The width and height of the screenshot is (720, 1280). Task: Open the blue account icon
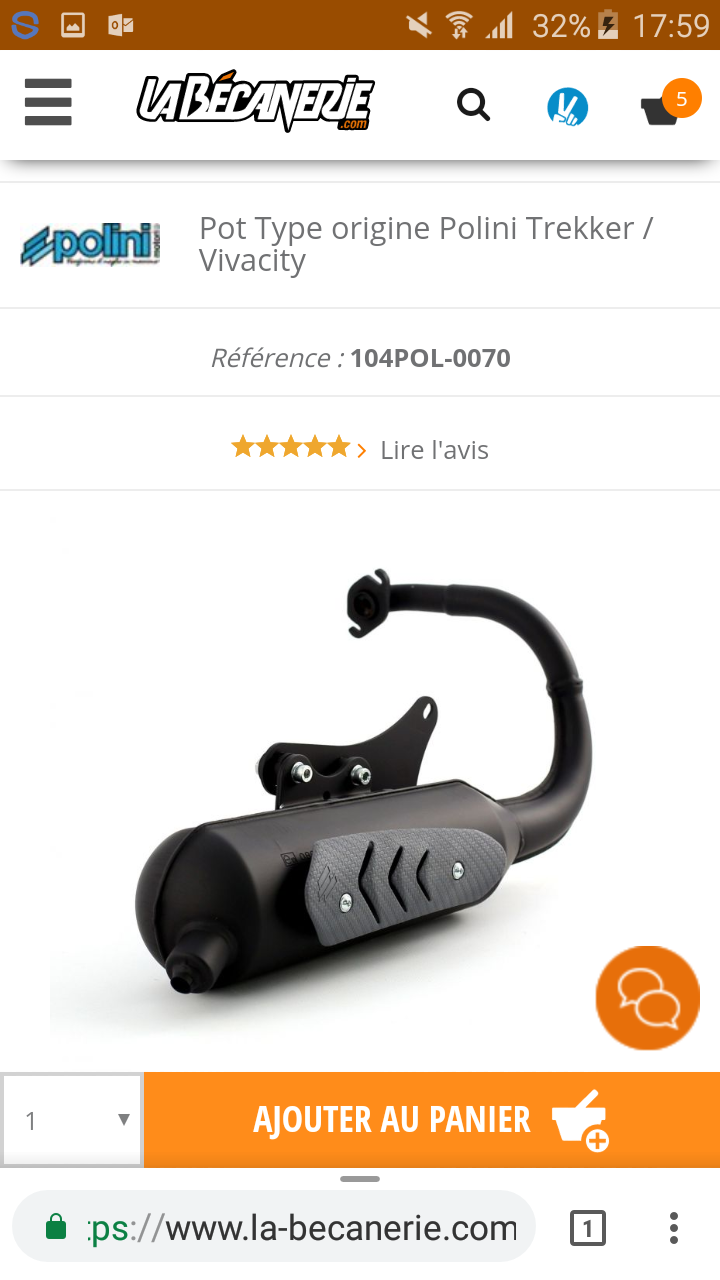[567, 106]
